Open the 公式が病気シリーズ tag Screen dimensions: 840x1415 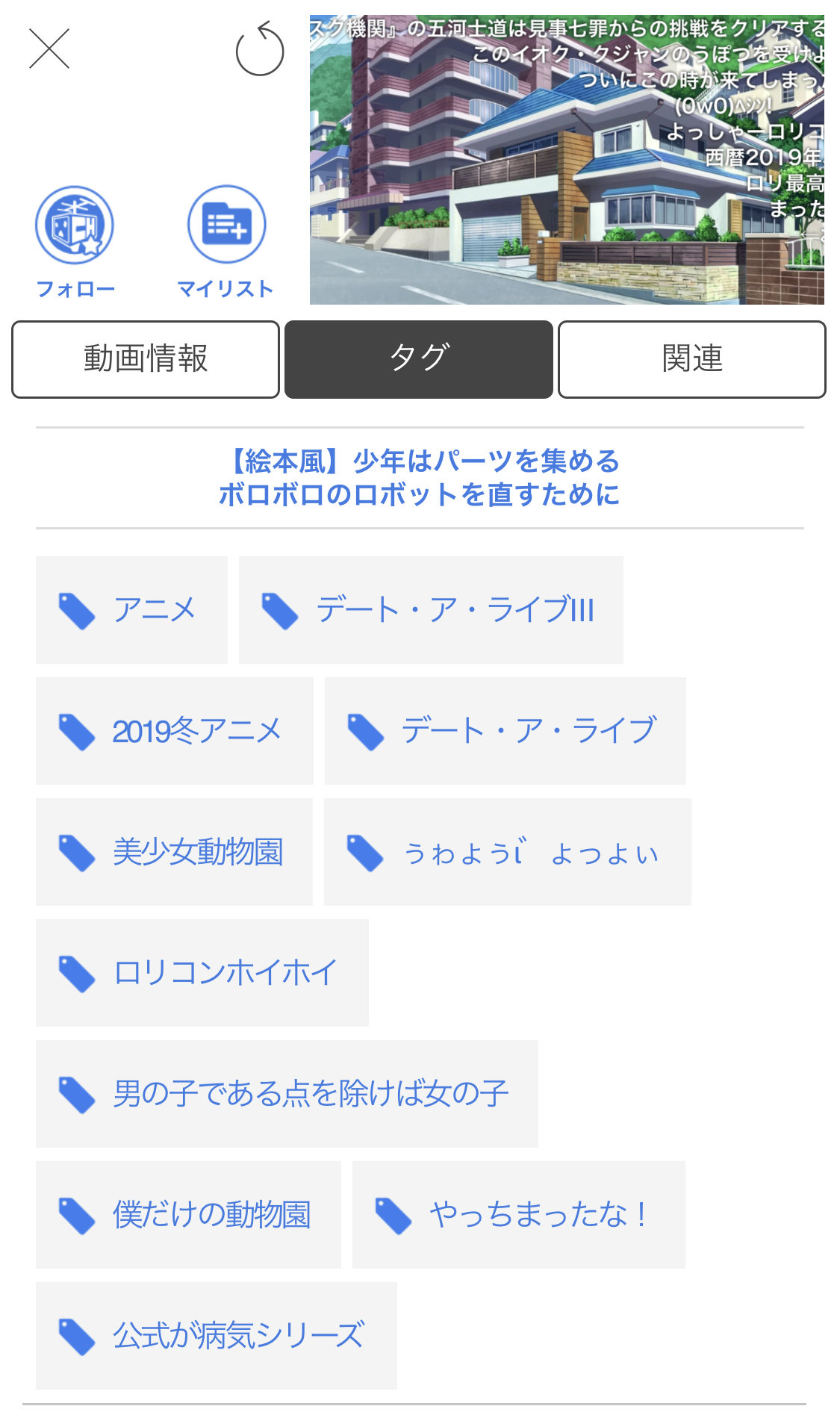point(217,1336)
